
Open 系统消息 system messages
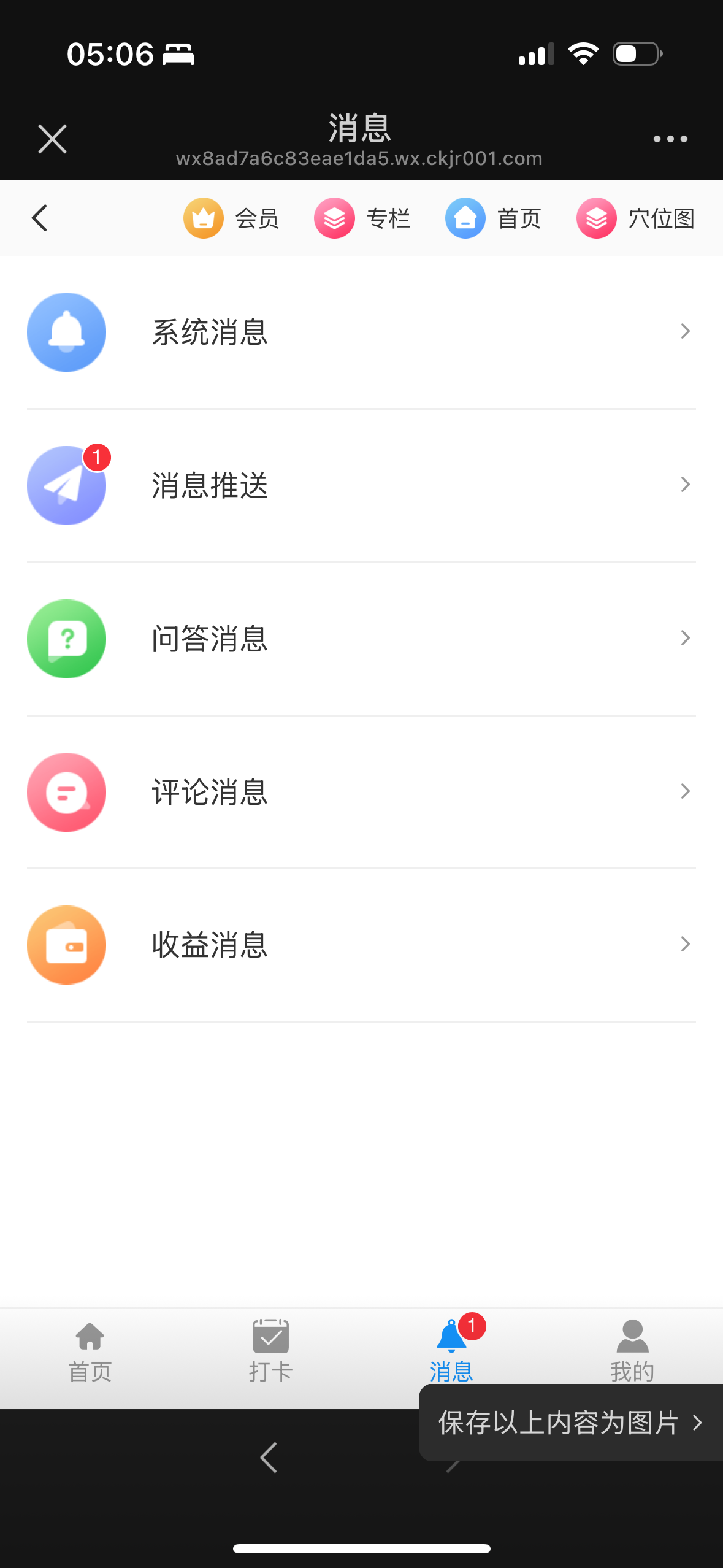[x=361, y=332]
